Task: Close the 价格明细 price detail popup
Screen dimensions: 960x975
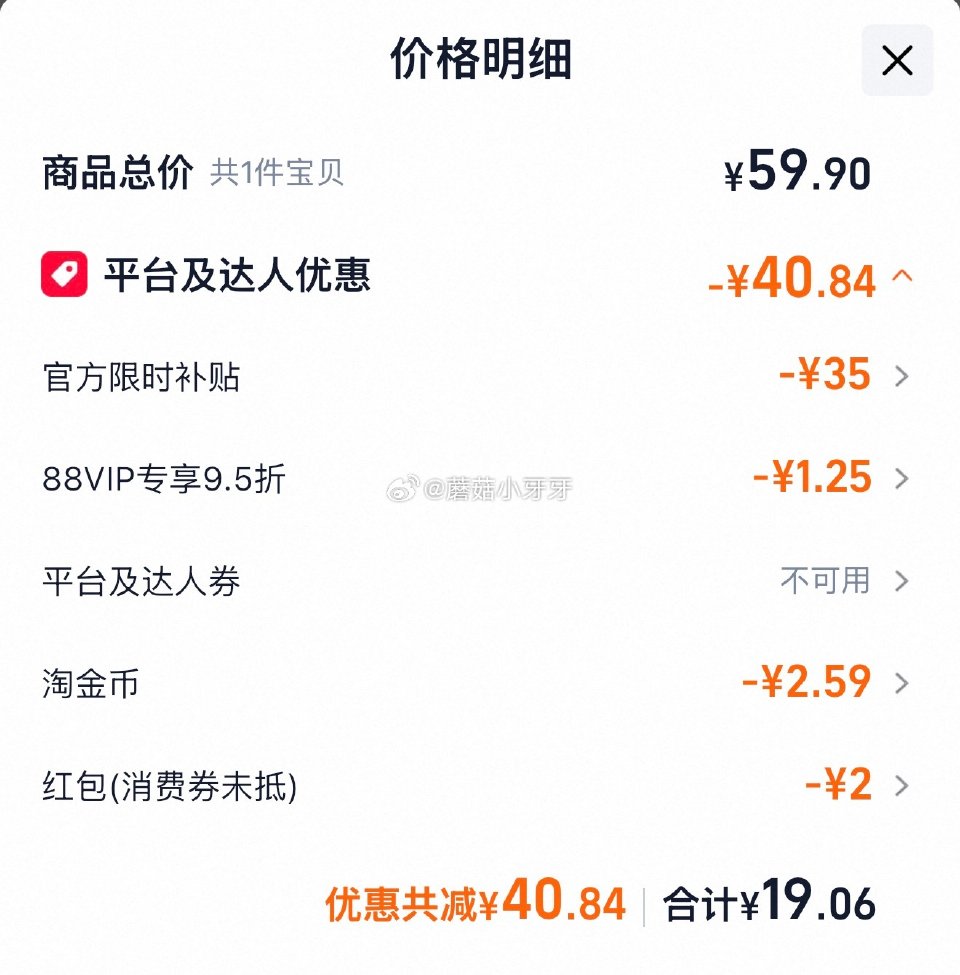Action: tap(896, 60)
